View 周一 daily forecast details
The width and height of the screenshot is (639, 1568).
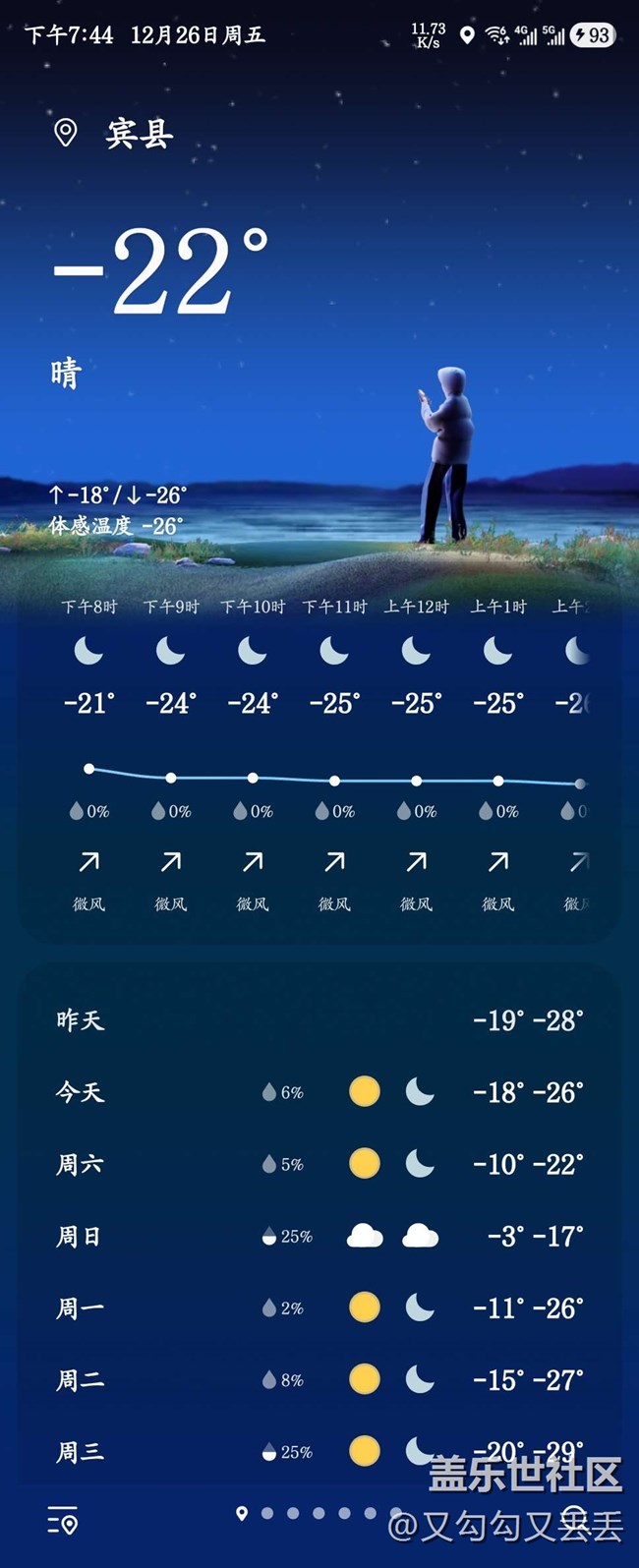coord(319,1307)
